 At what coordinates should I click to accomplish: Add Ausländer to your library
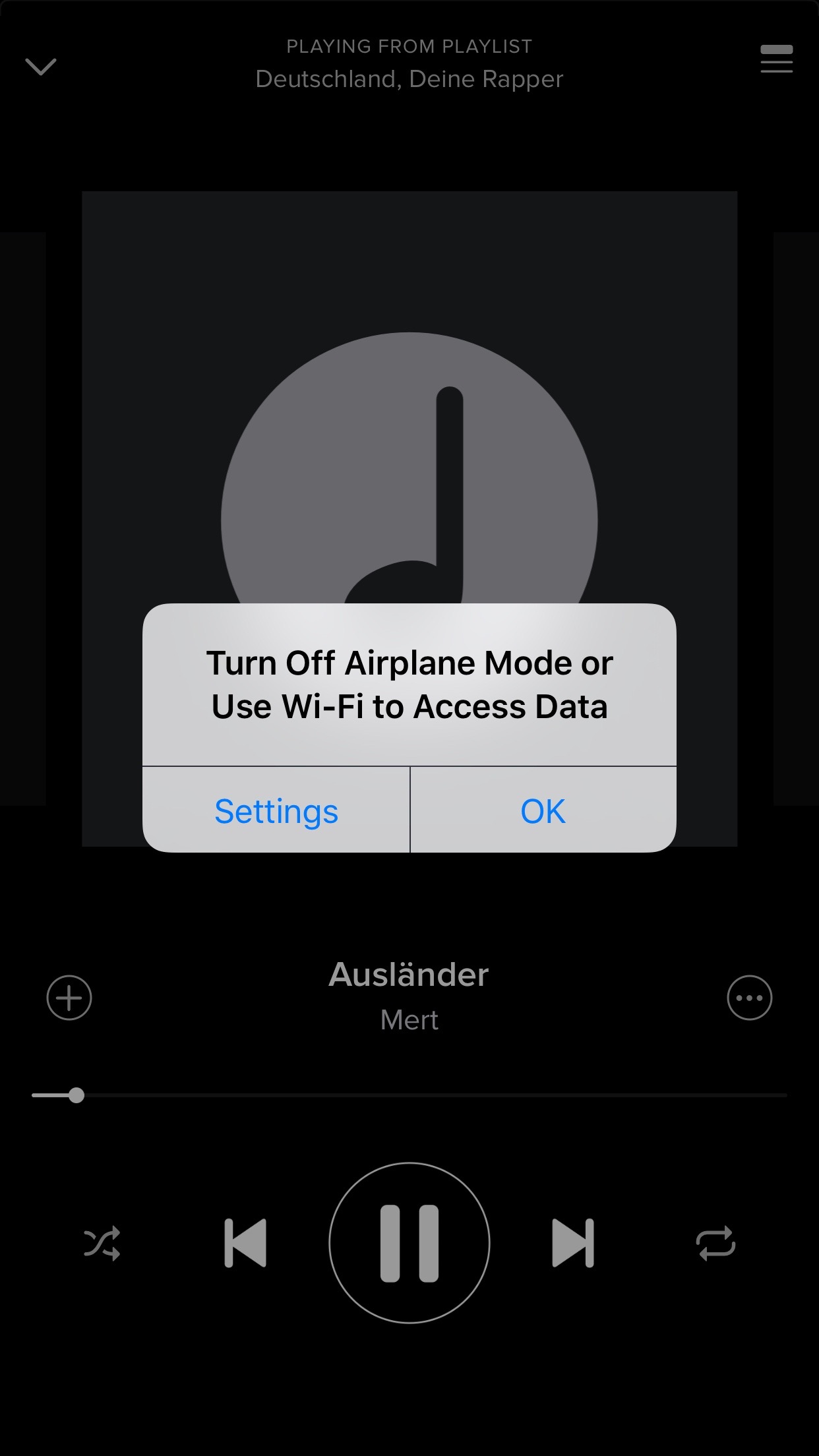pos(69,998)
